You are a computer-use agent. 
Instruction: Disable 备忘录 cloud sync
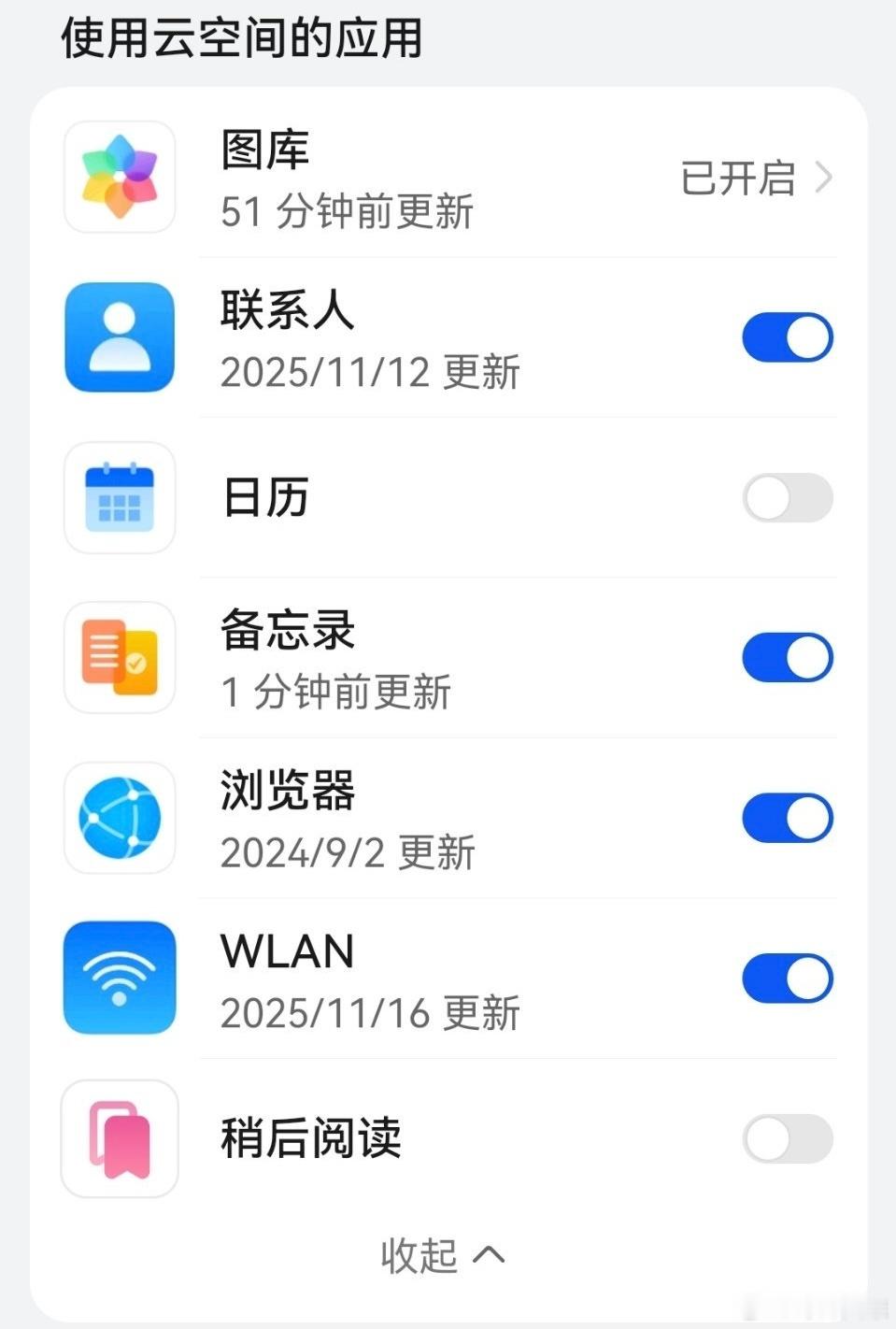[787, 657]
